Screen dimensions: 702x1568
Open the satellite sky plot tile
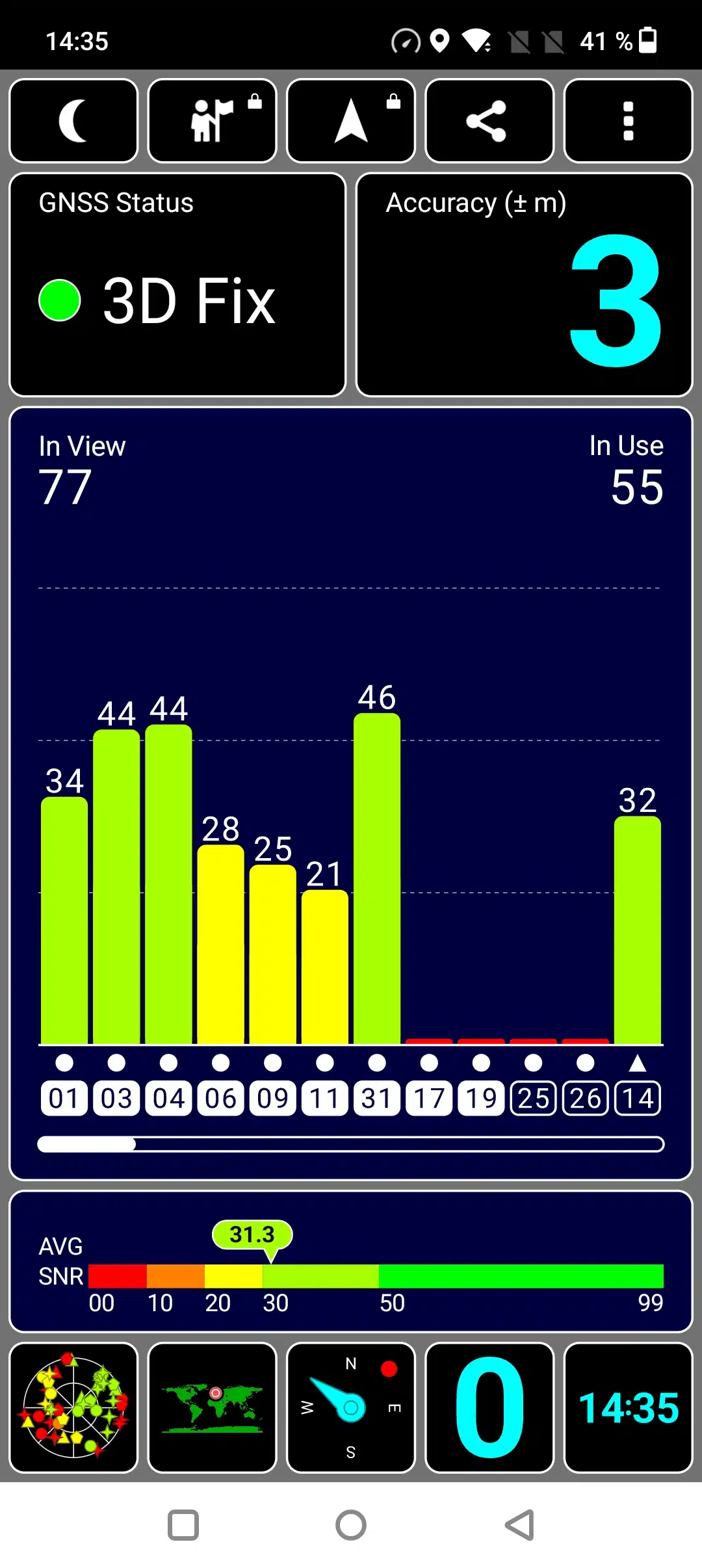pyautogui.click(x=73, y=1407)
